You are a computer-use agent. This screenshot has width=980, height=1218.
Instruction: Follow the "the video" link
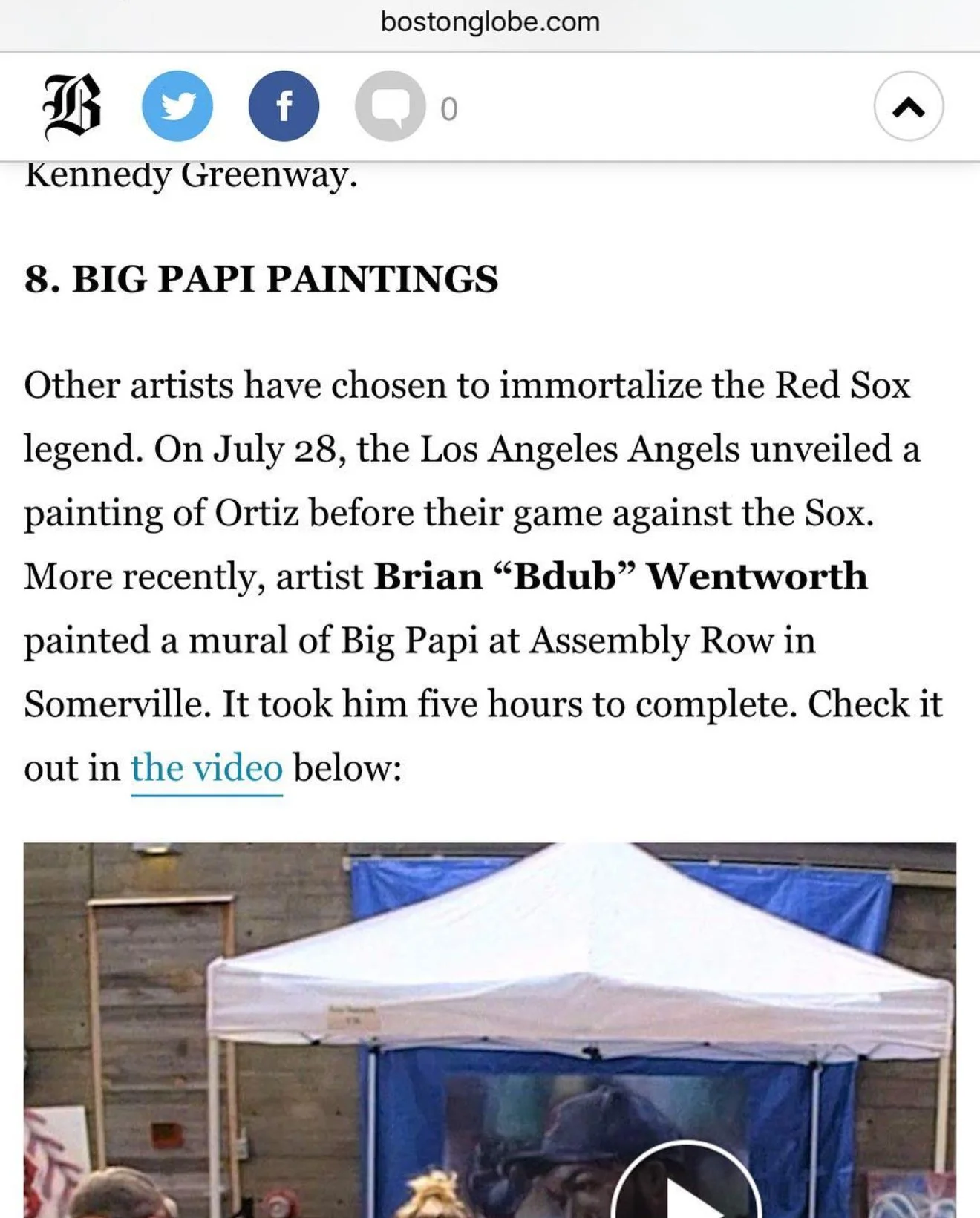coord(206,768)
